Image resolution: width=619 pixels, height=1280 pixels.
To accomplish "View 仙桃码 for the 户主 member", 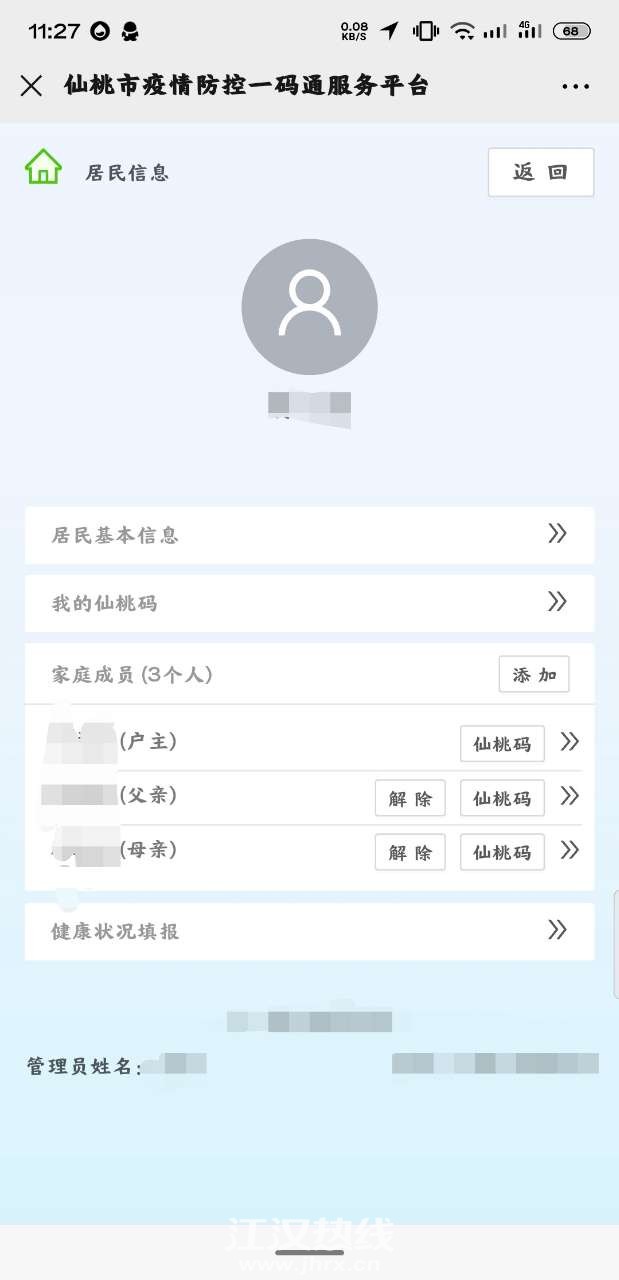I will tap(502, 744).
